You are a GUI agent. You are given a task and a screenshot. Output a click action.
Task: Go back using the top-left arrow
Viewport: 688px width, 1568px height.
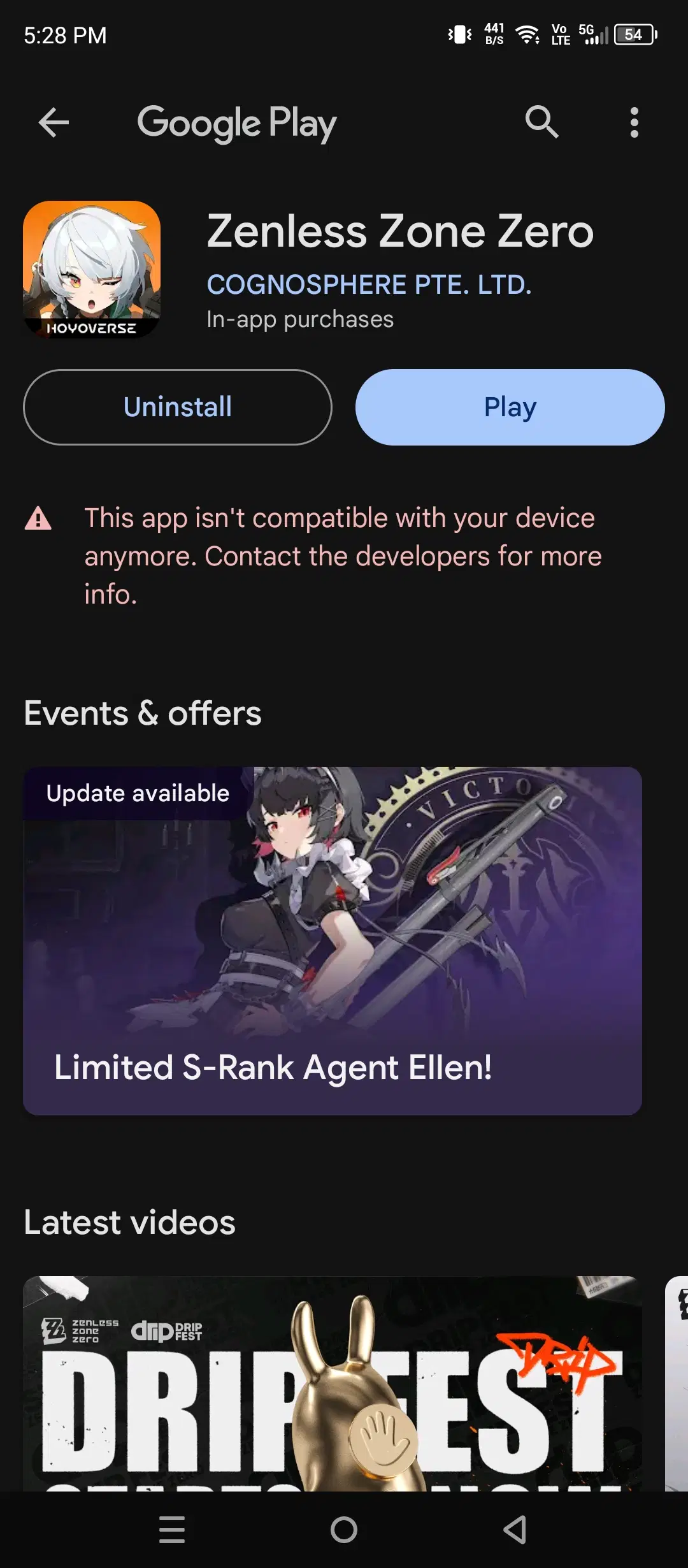tap(54, 122)
